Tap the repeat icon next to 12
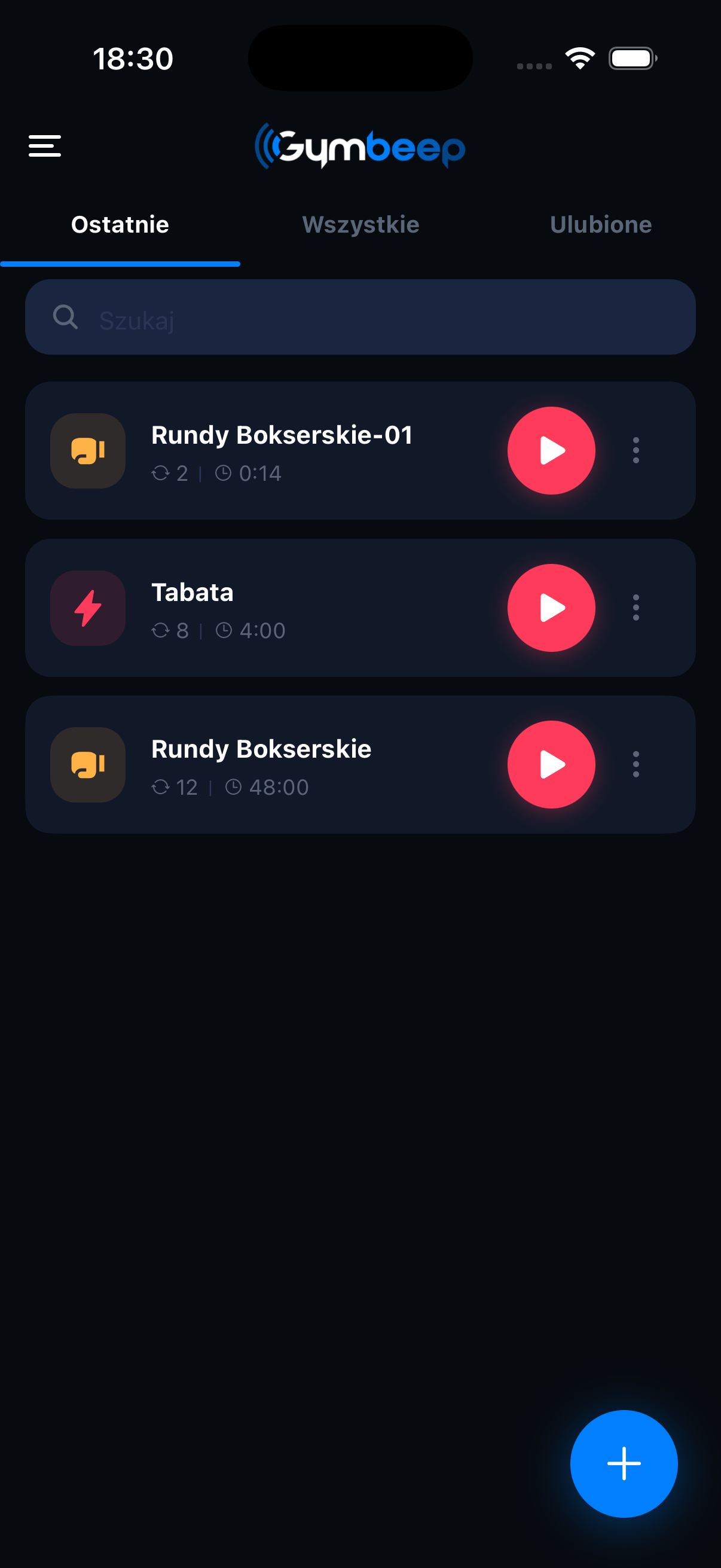The image size is (721, 1568). (161, 787)
